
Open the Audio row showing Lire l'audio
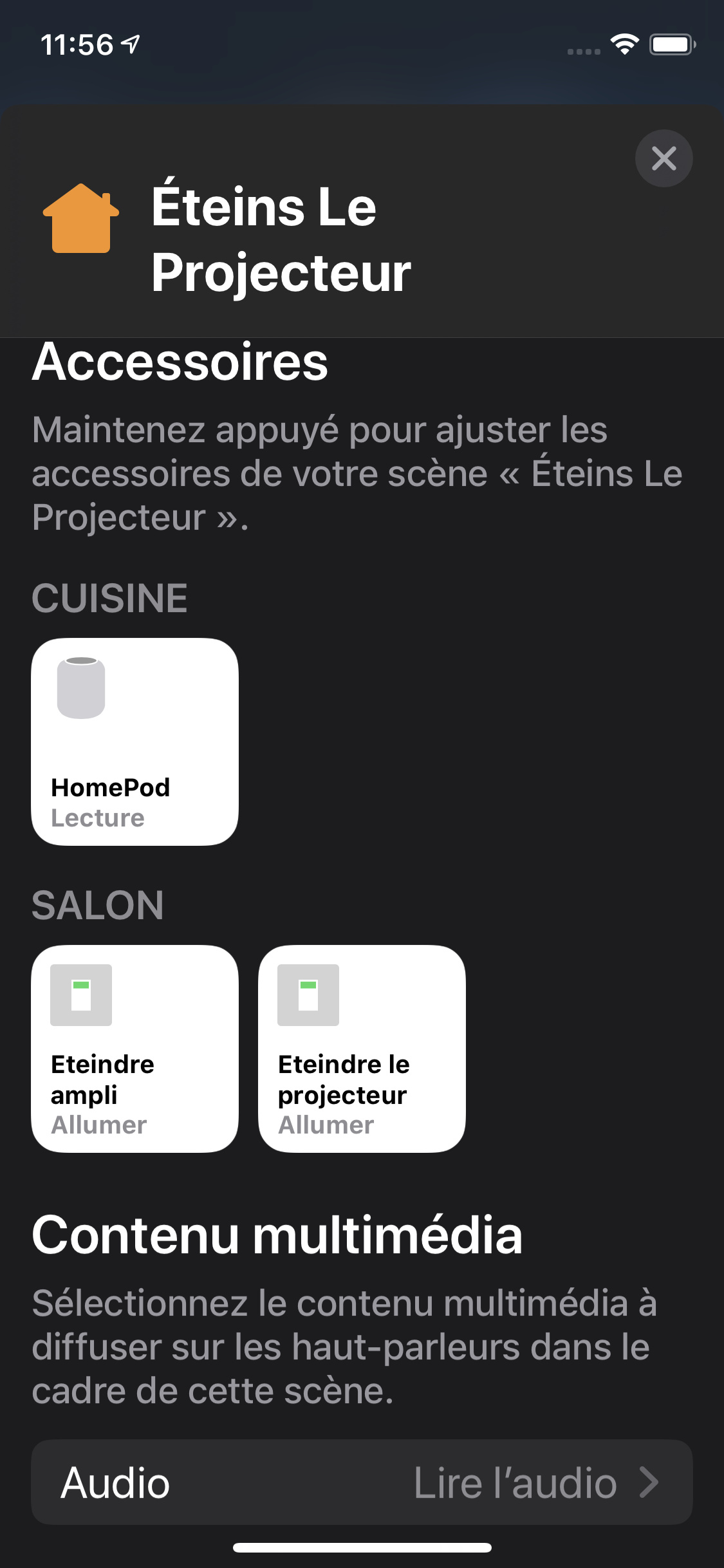362,1482
